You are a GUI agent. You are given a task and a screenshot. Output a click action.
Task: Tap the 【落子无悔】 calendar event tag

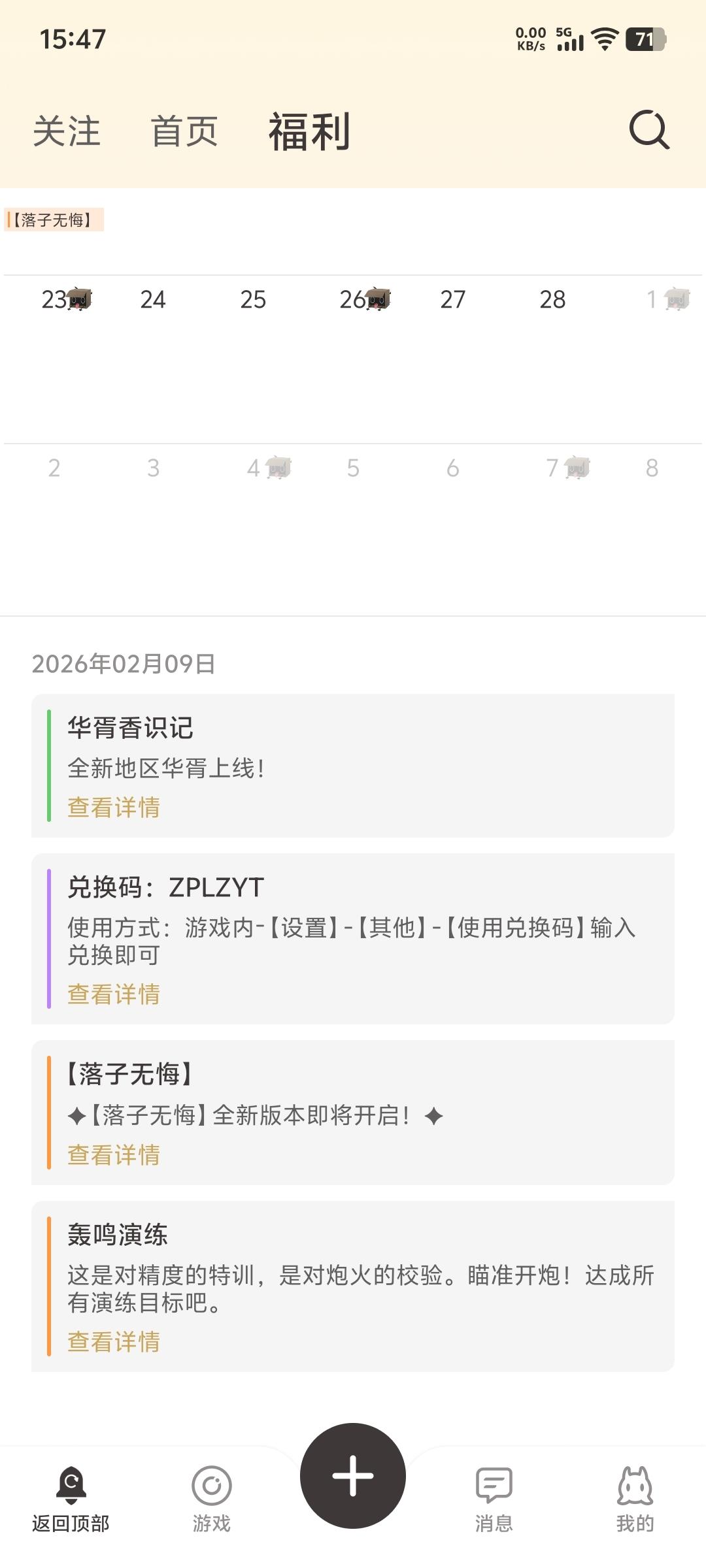54,220
